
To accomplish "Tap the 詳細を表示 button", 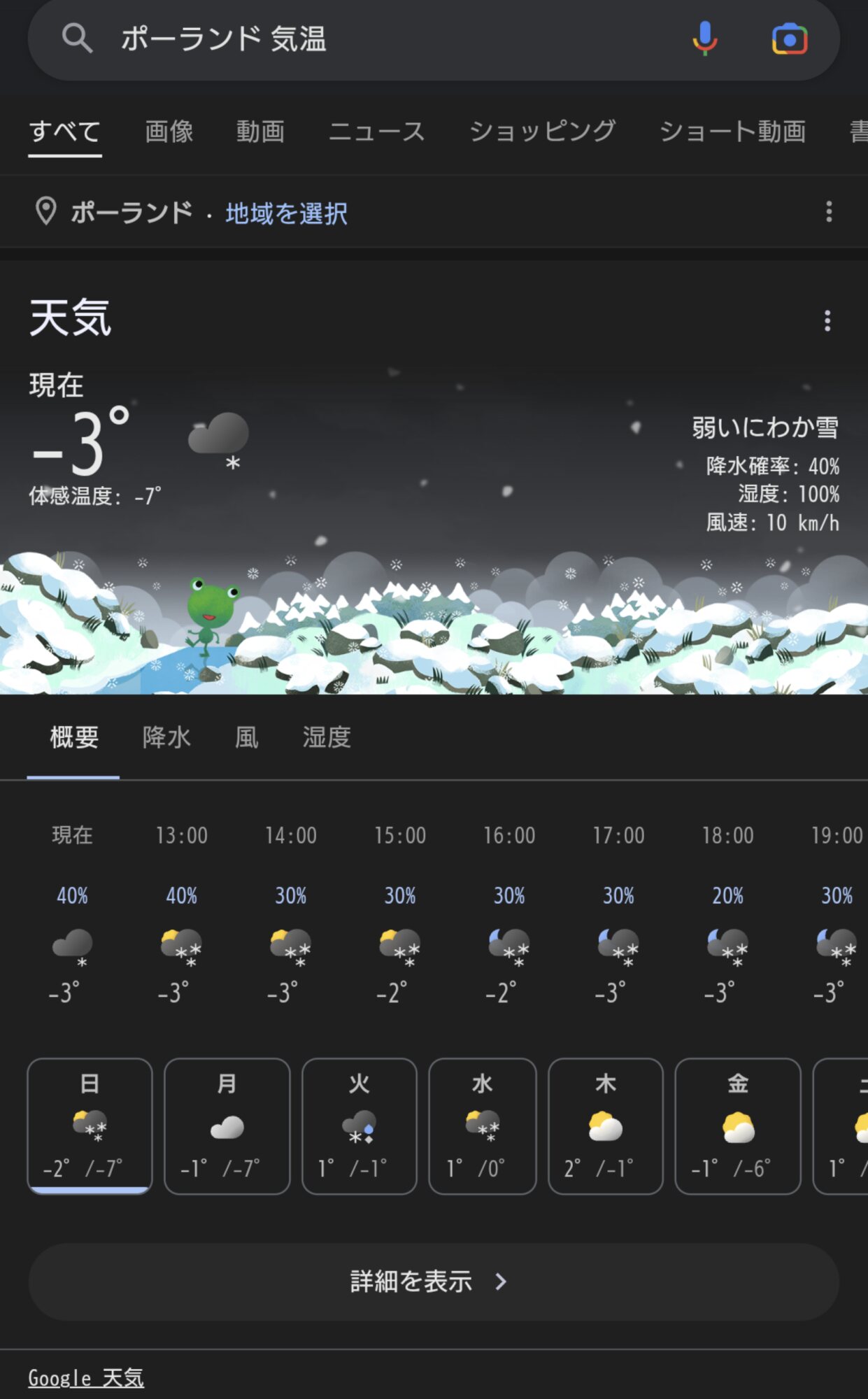I will 434,1281.
